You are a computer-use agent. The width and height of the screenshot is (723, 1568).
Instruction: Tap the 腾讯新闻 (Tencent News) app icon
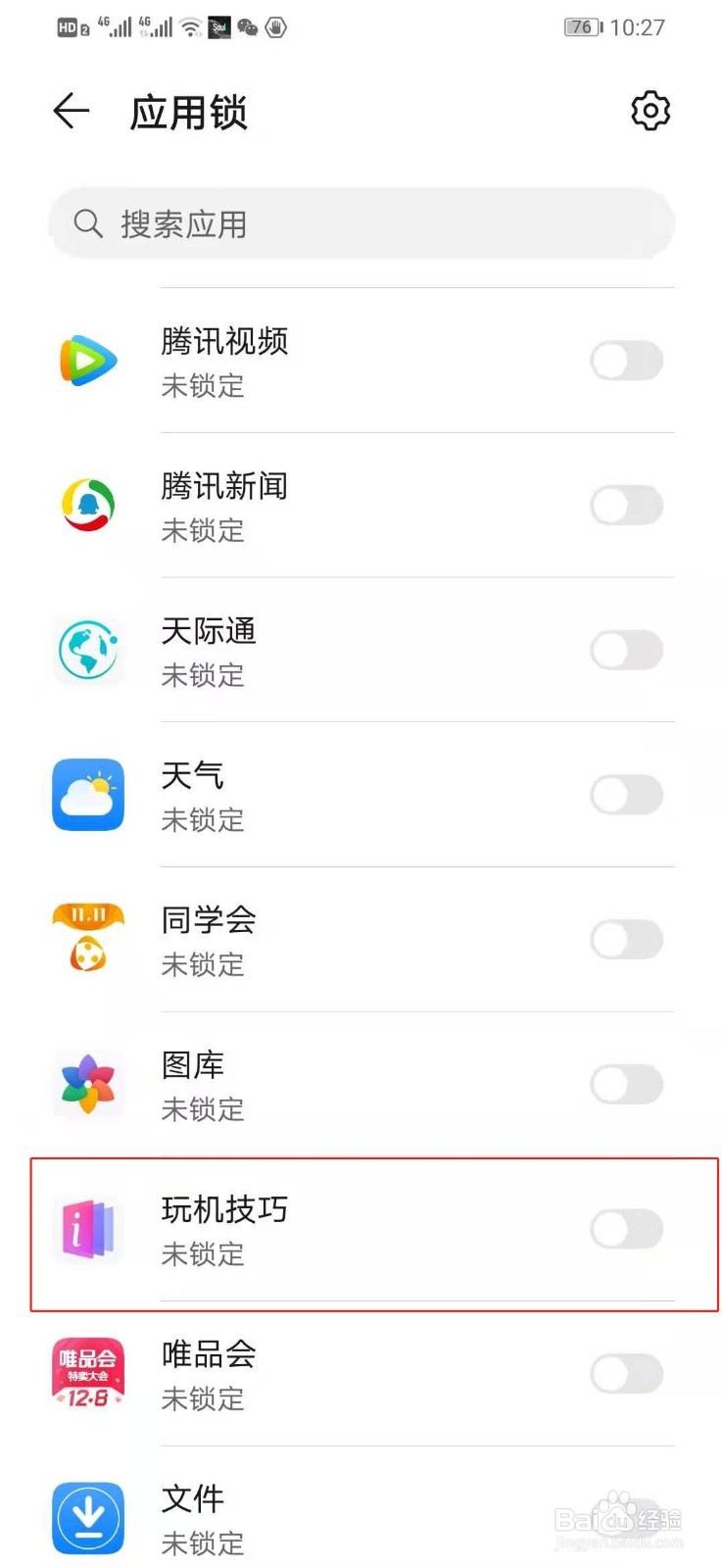88,506
